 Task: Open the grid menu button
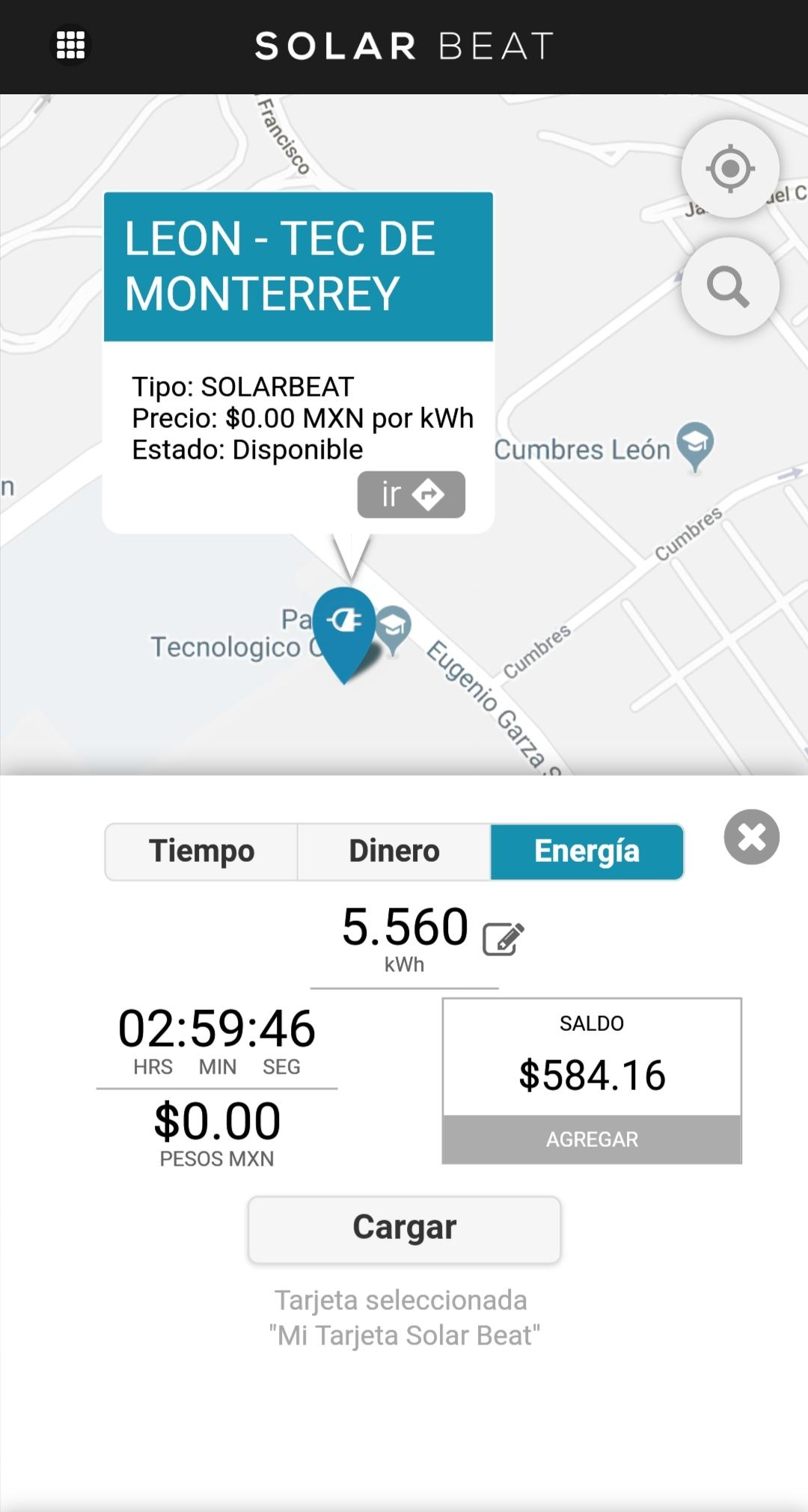71,46
